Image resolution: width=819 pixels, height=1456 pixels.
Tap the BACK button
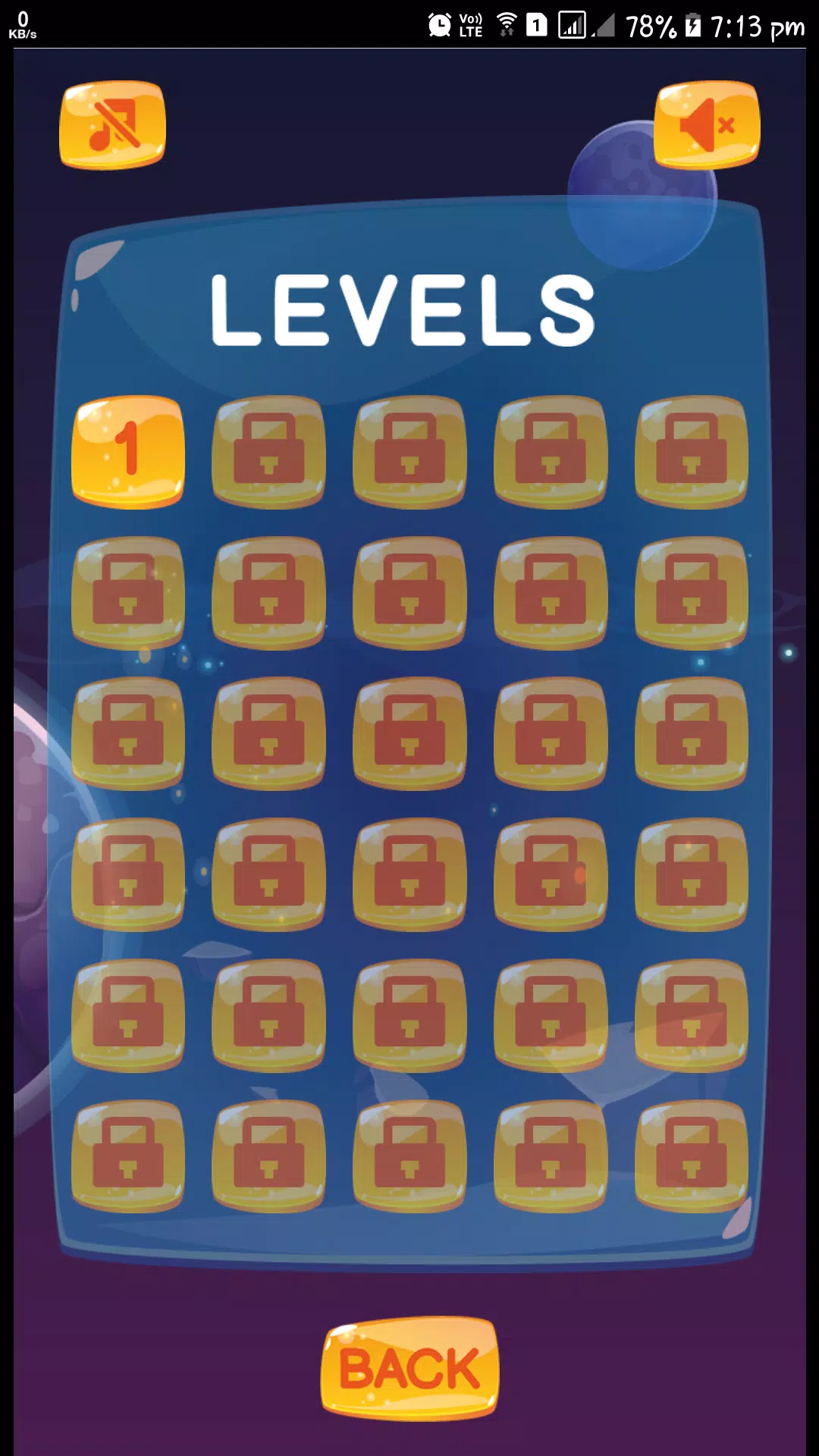point(409,1368)
